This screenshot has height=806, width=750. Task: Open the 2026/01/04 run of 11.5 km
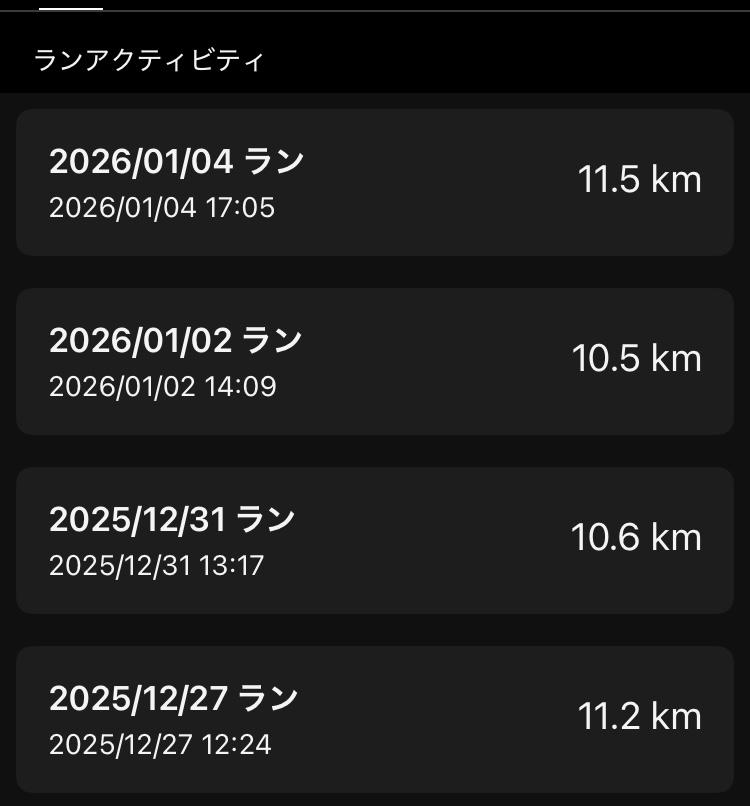(375, 182)
